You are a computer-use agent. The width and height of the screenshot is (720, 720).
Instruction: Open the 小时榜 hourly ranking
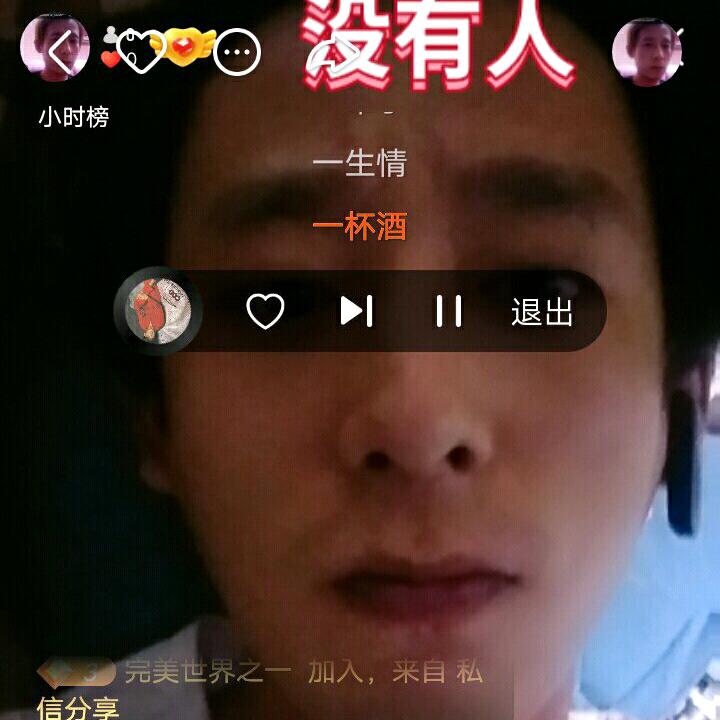(74, 117)
